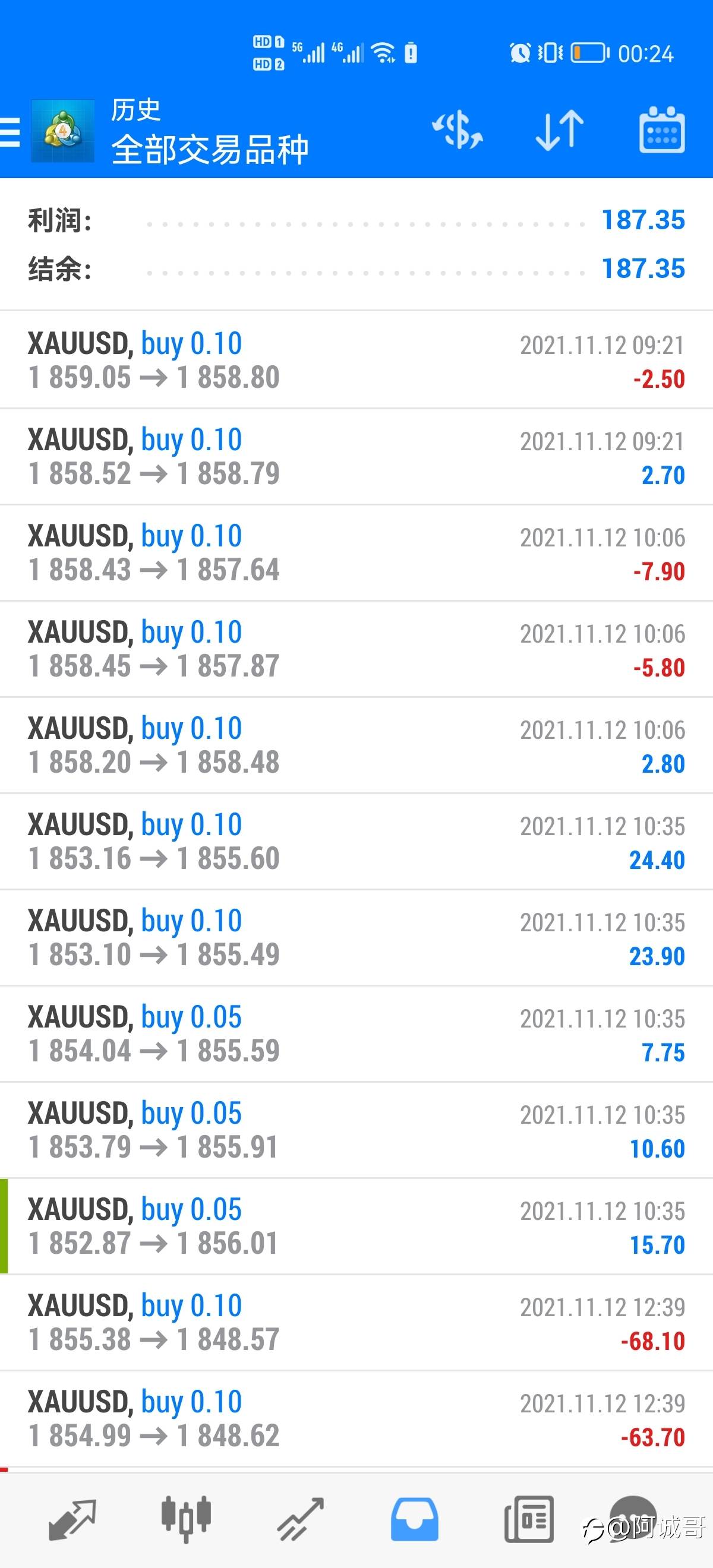Filter history by trading symbol
Viewport: 713px width, 1568px height.
[458, 129]
